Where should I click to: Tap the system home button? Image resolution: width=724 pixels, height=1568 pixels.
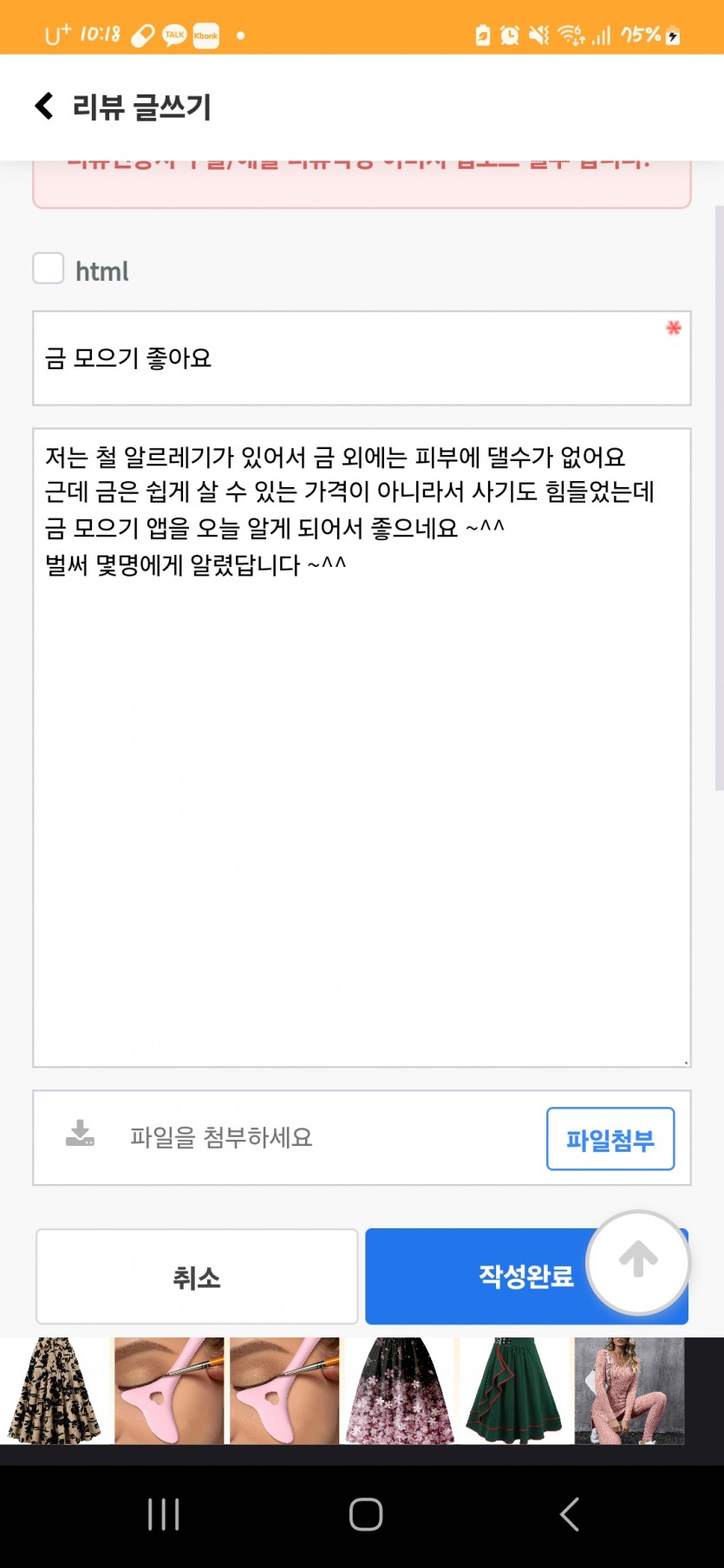[365, 1514]
